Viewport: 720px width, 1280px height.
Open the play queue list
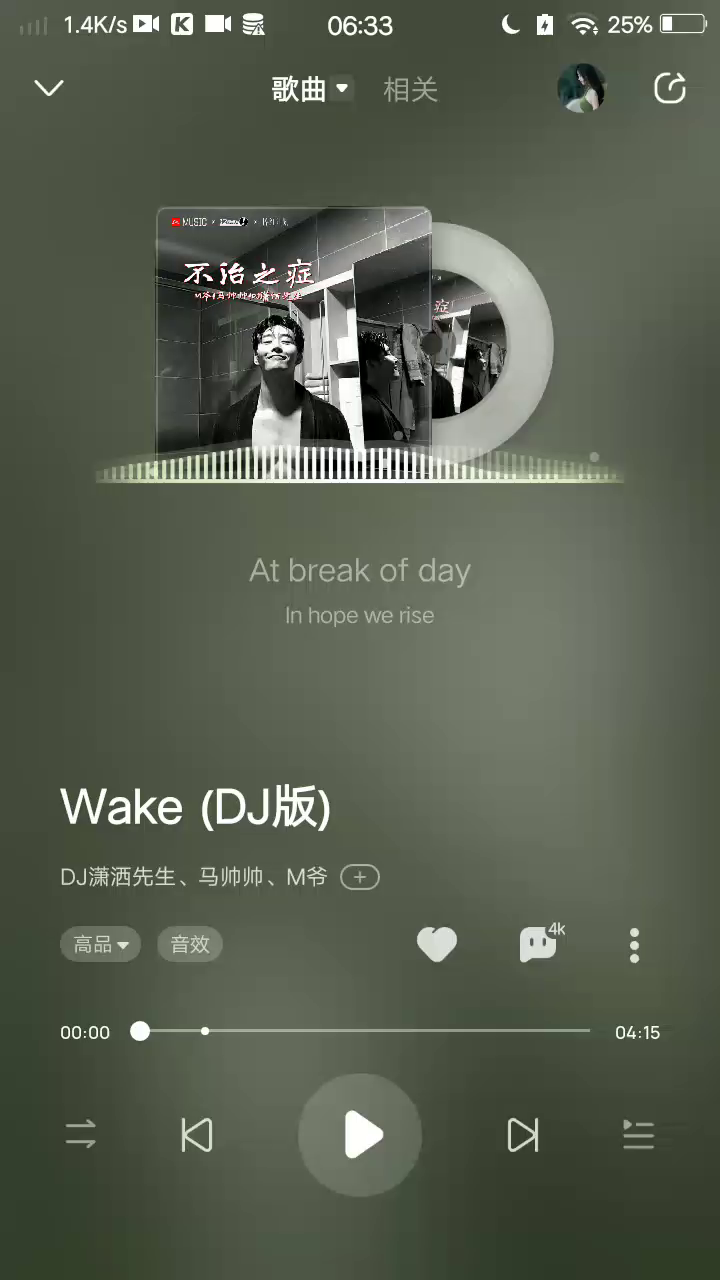(x=638, y=1135)
